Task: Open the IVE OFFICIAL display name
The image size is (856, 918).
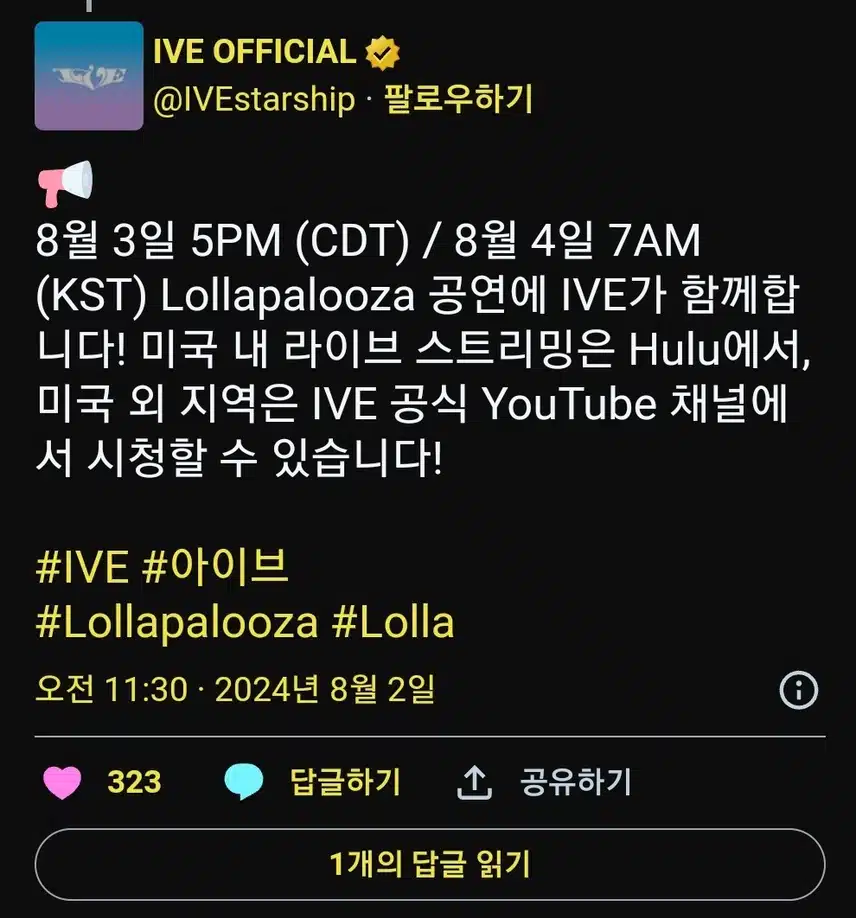Action: coord(254,52)
